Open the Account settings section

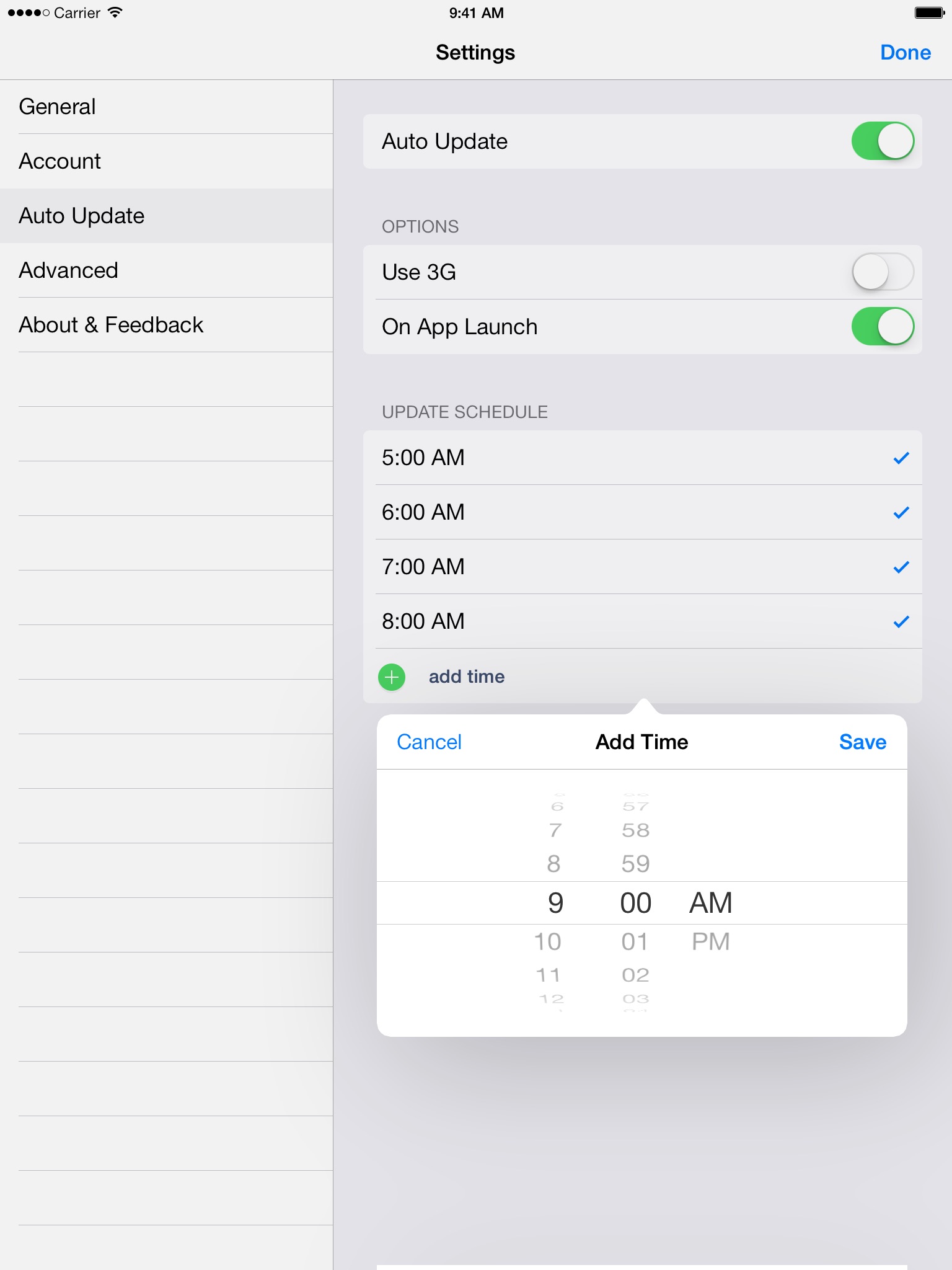(166, 161)
